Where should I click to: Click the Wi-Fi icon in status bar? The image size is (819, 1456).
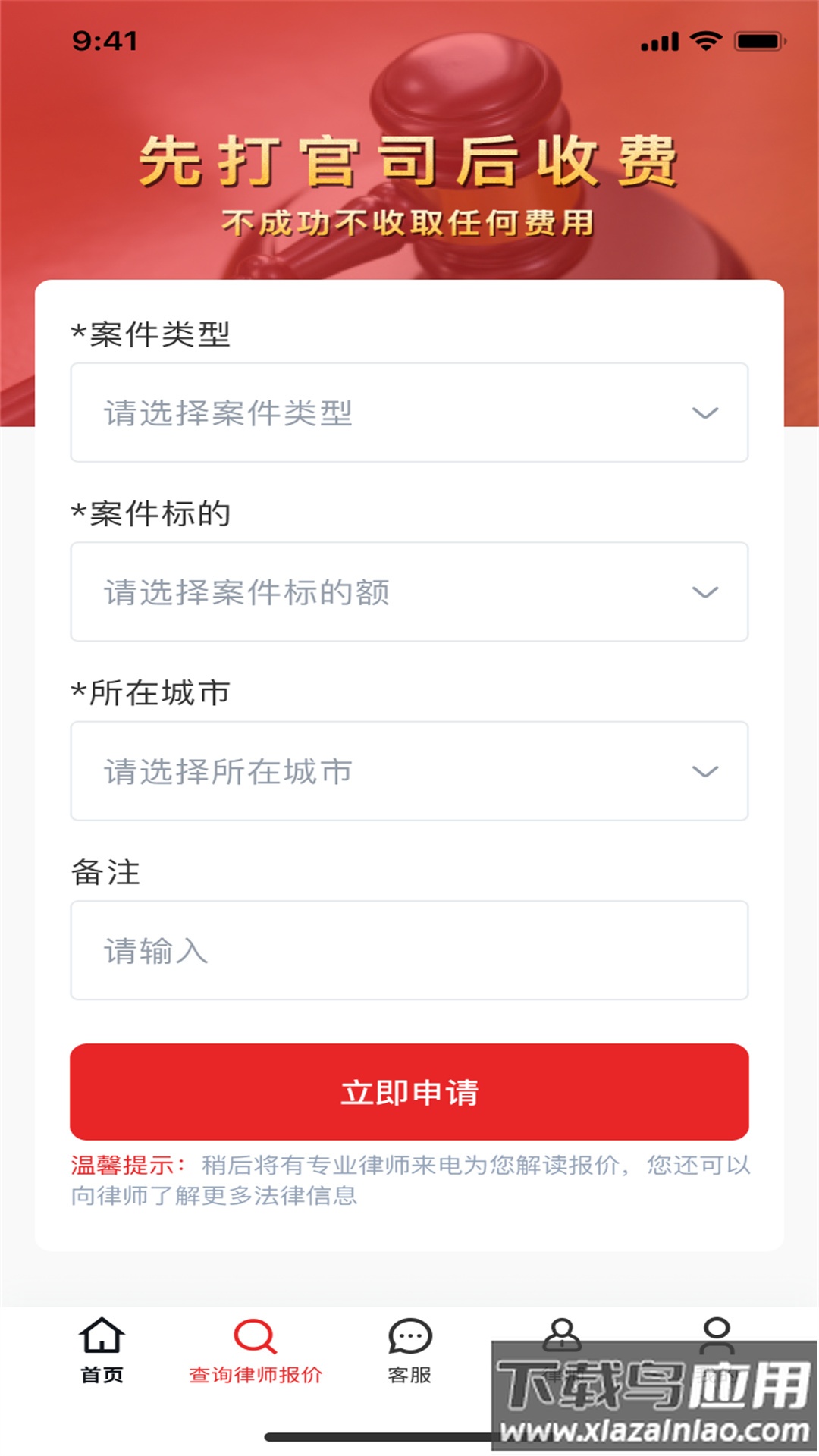(706, 42)
